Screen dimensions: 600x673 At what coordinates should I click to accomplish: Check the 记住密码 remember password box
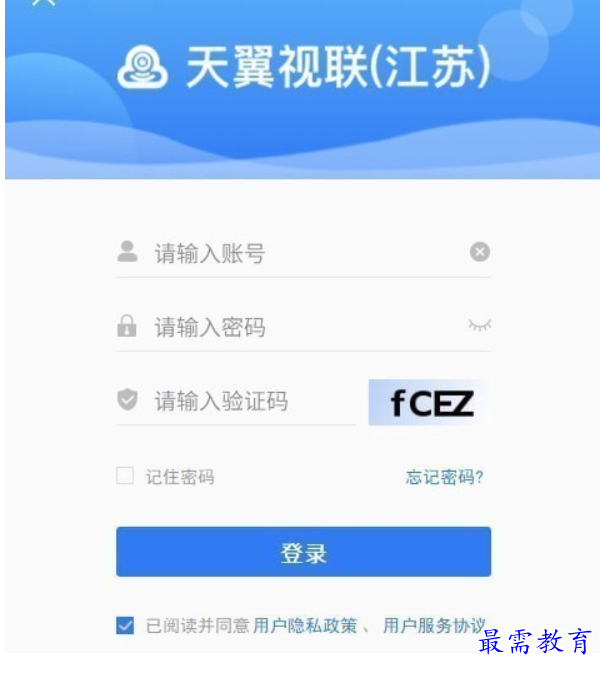click(125, 476)
